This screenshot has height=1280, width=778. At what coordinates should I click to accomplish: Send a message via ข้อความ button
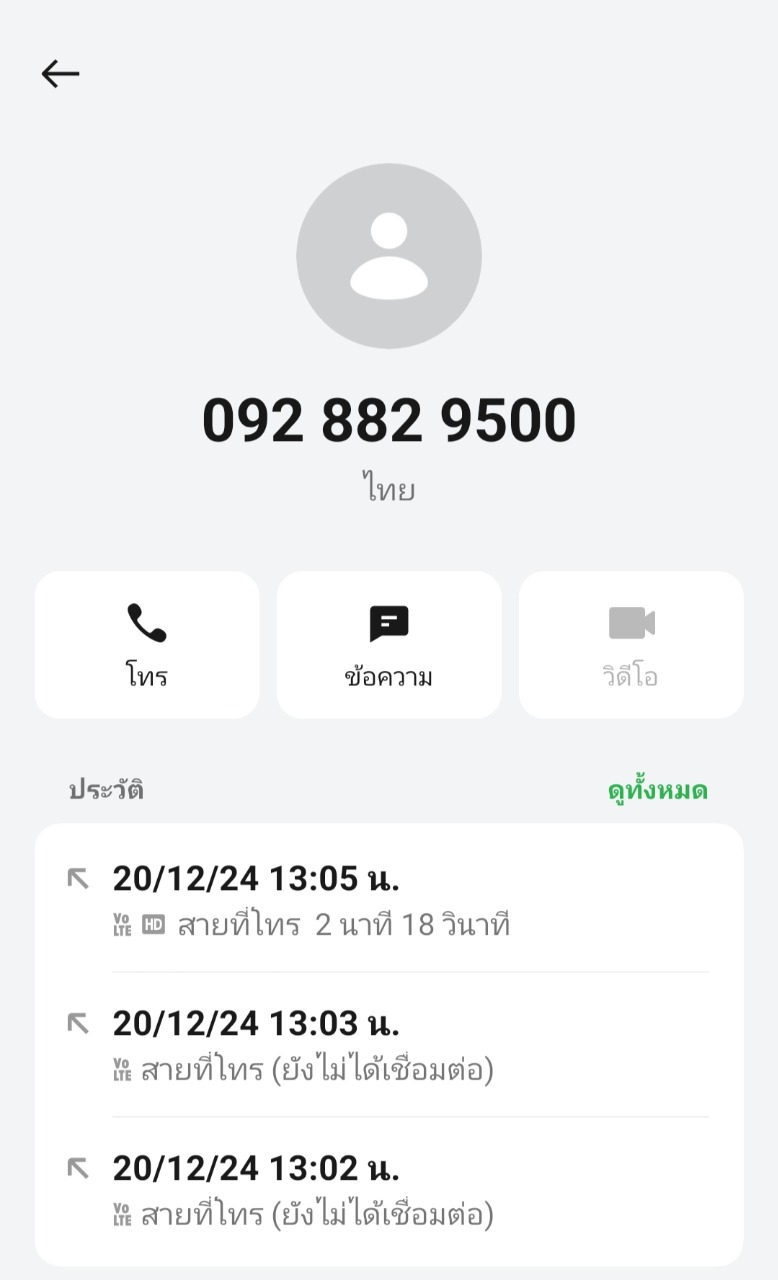pyautogui.click(x=389, y=645)
